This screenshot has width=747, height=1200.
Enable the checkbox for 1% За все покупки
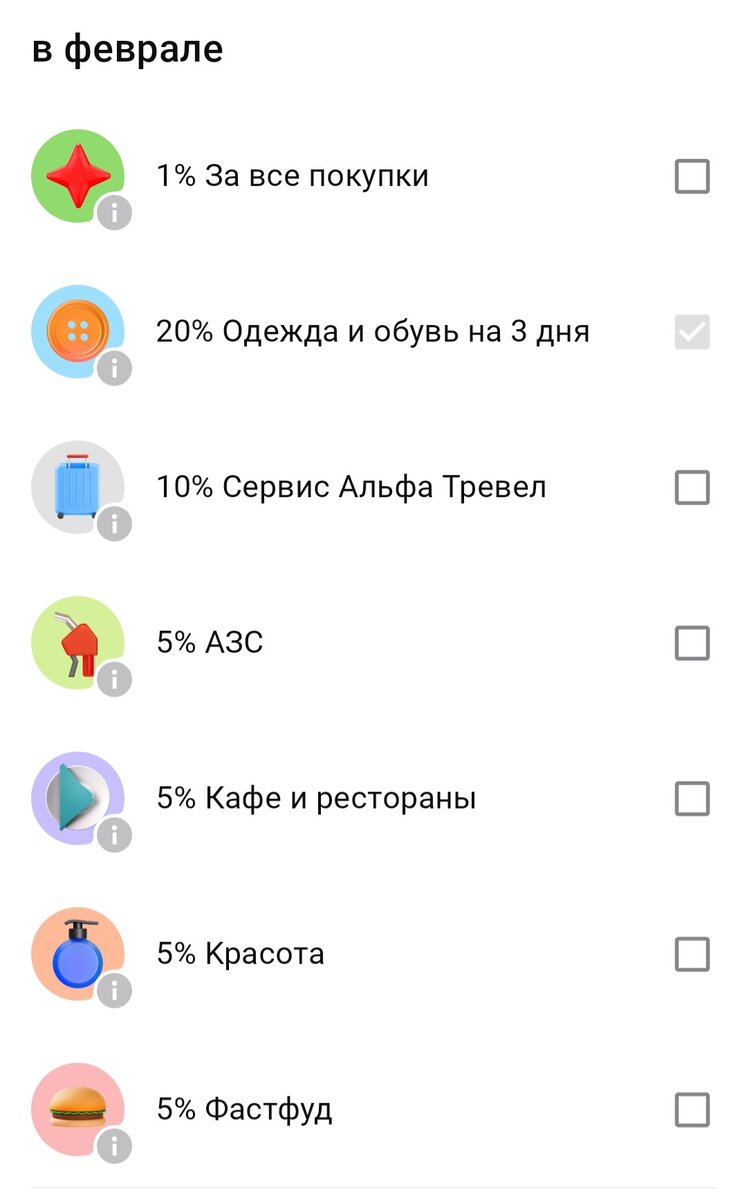click(x=692, y=176)
